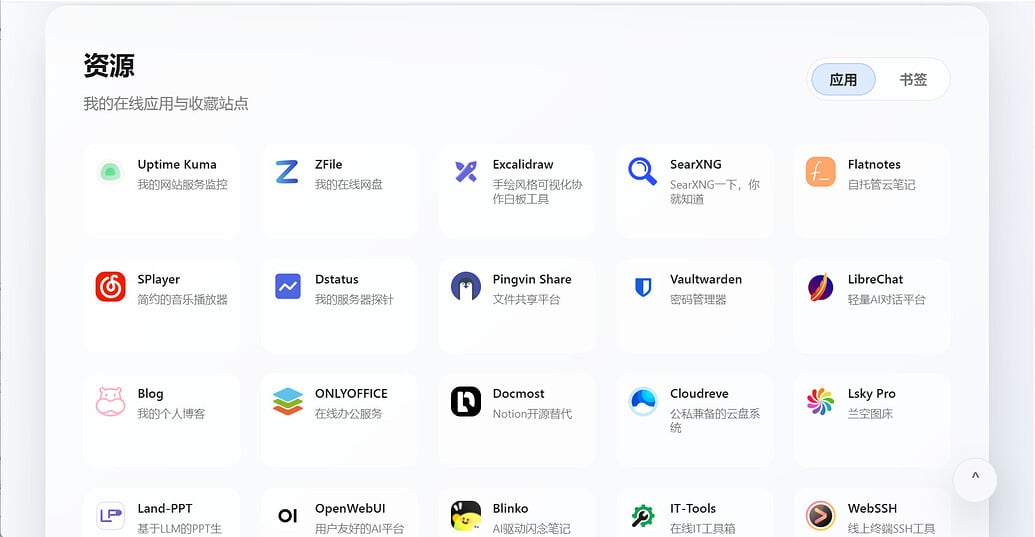Viewport: 1035px width, 537px height.
Task: Open the IT-Tools card
Action: (x=694, y=515)
